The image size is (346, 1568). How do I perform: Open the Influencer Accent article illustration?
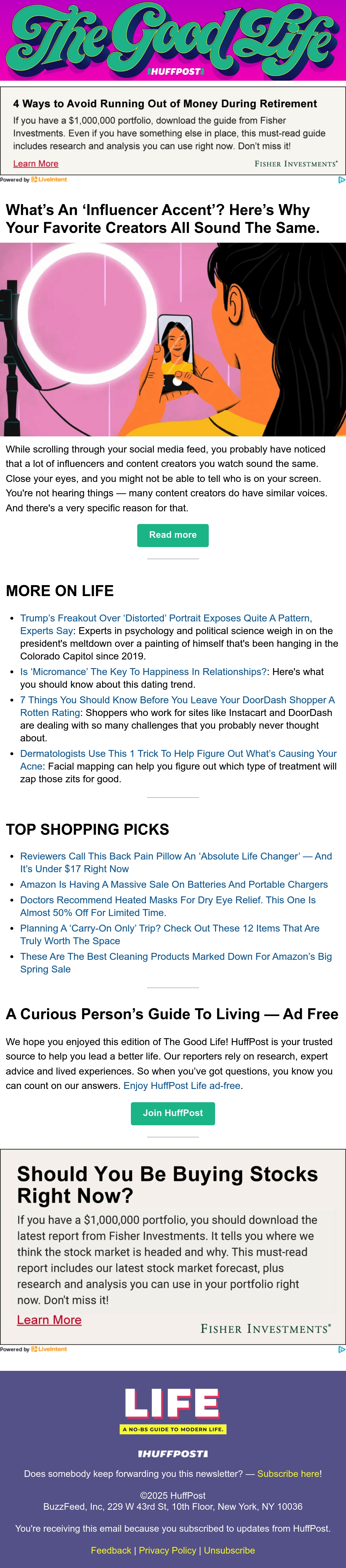coord(173,340)
